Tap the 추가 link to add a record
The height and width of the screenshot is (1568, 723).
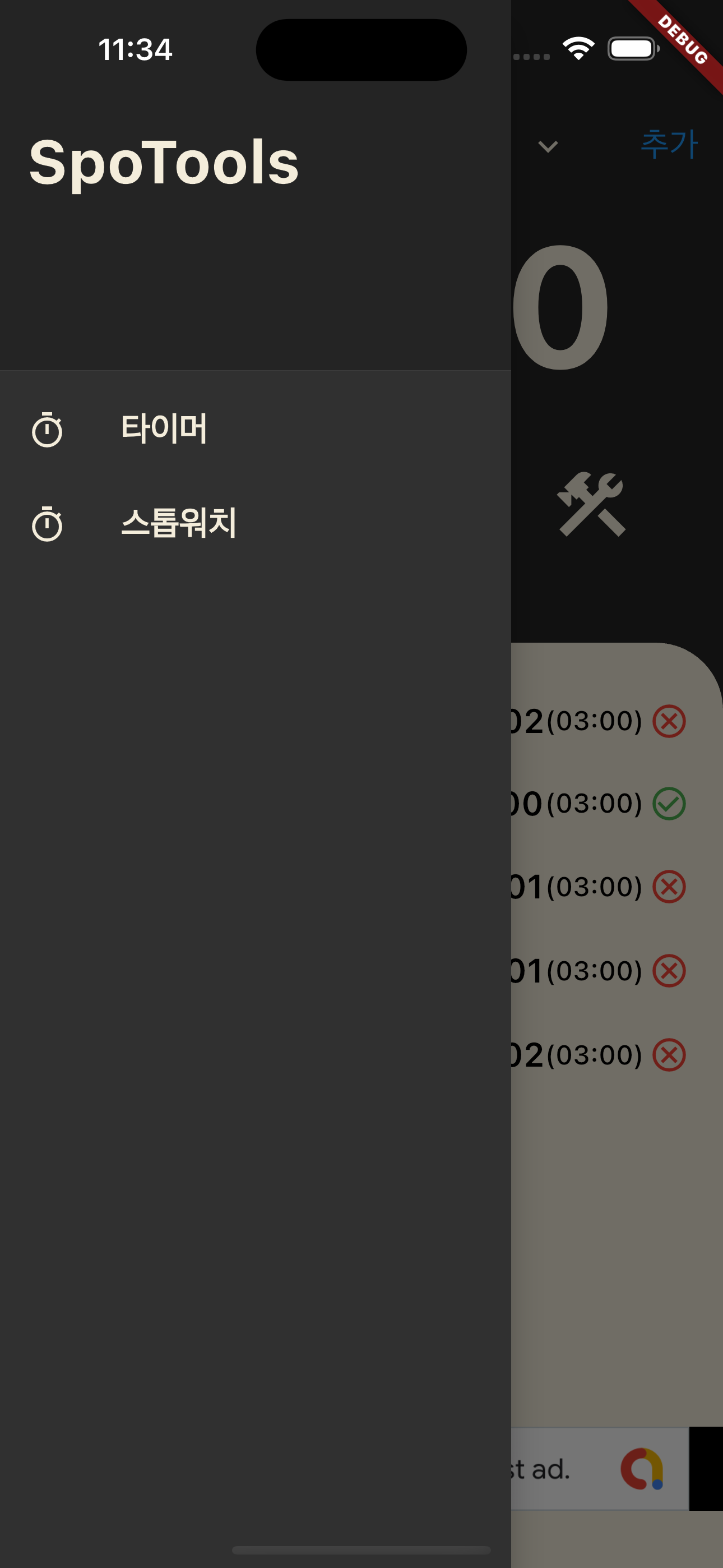click(x=668, y=145)
